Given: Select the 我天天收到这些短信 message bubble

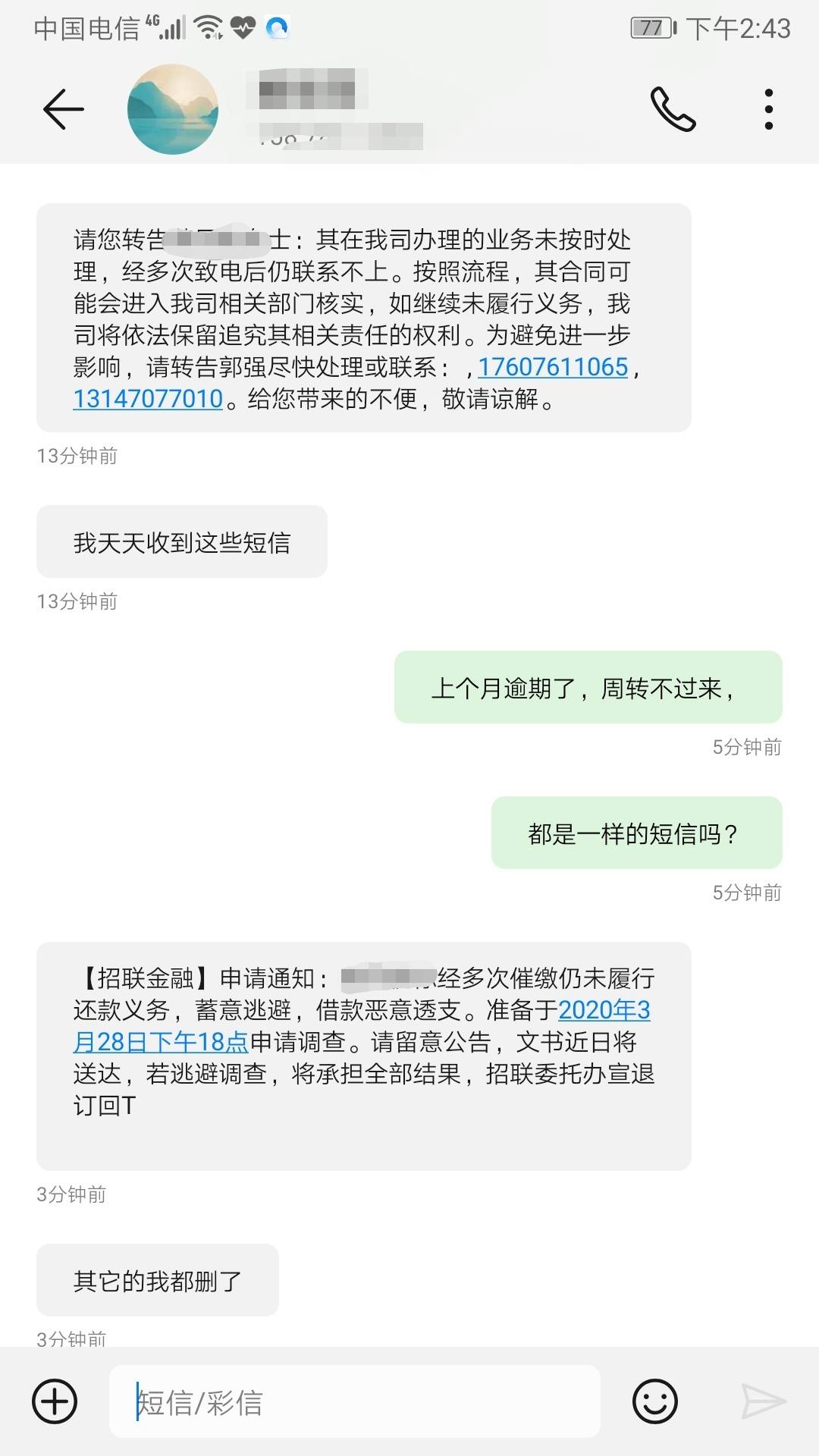Looking at the screenshot, I should coord(180,541).
